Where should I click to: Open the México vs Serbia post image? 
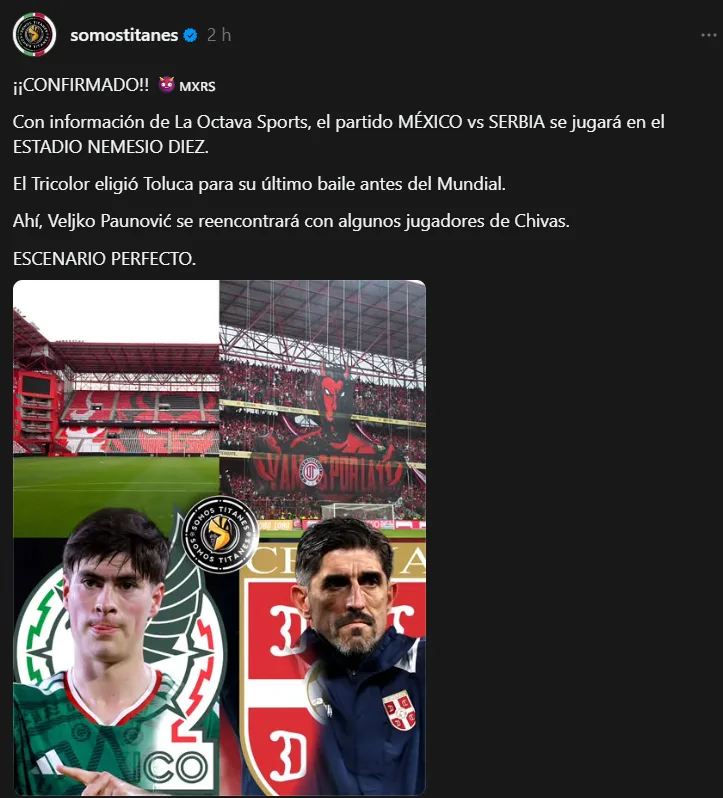tap(219, 537)
